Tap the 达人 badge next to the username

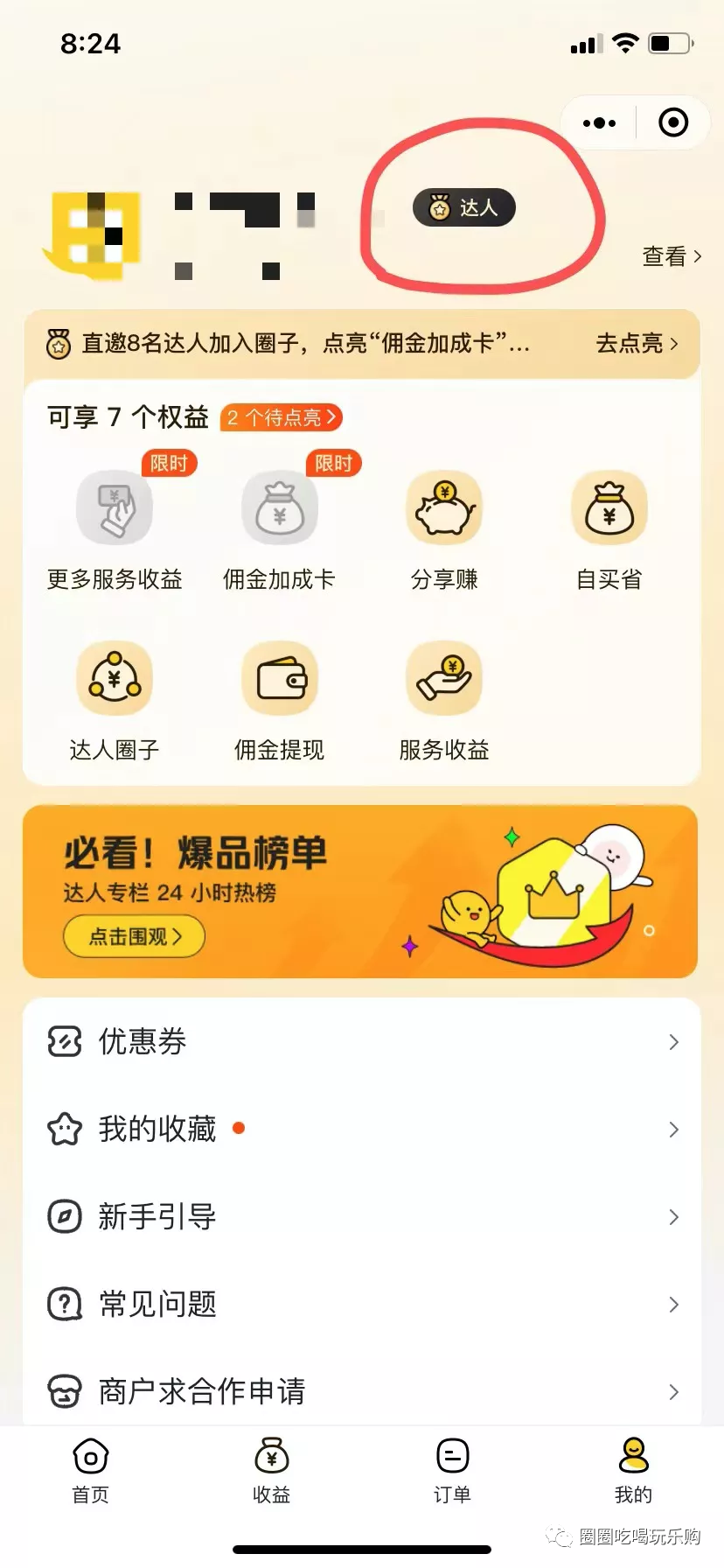point(463,207)
